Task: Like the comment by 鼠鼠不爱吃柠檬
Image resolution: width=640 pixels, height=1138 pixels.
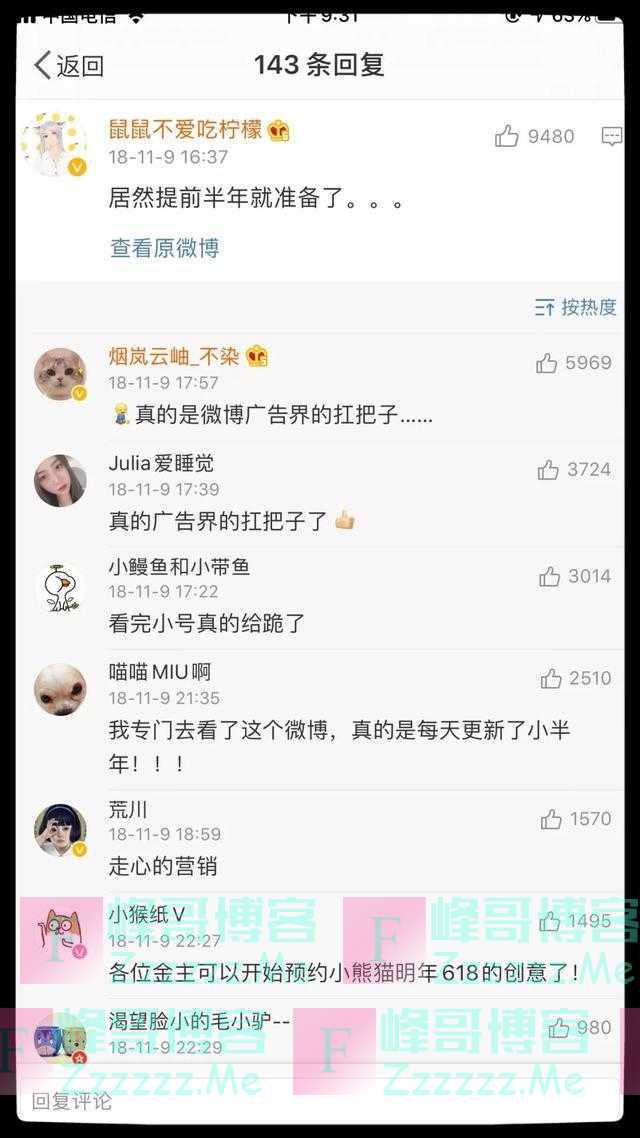Action: [507, 137]
